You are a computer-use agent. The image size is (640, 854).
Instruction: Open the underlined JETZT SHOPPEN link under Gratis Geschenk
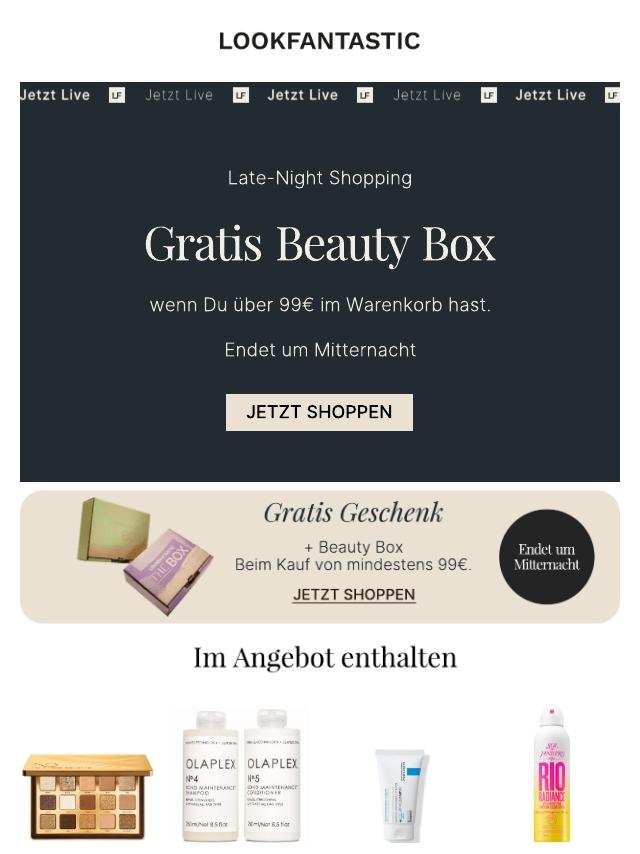tap(354, 594)
